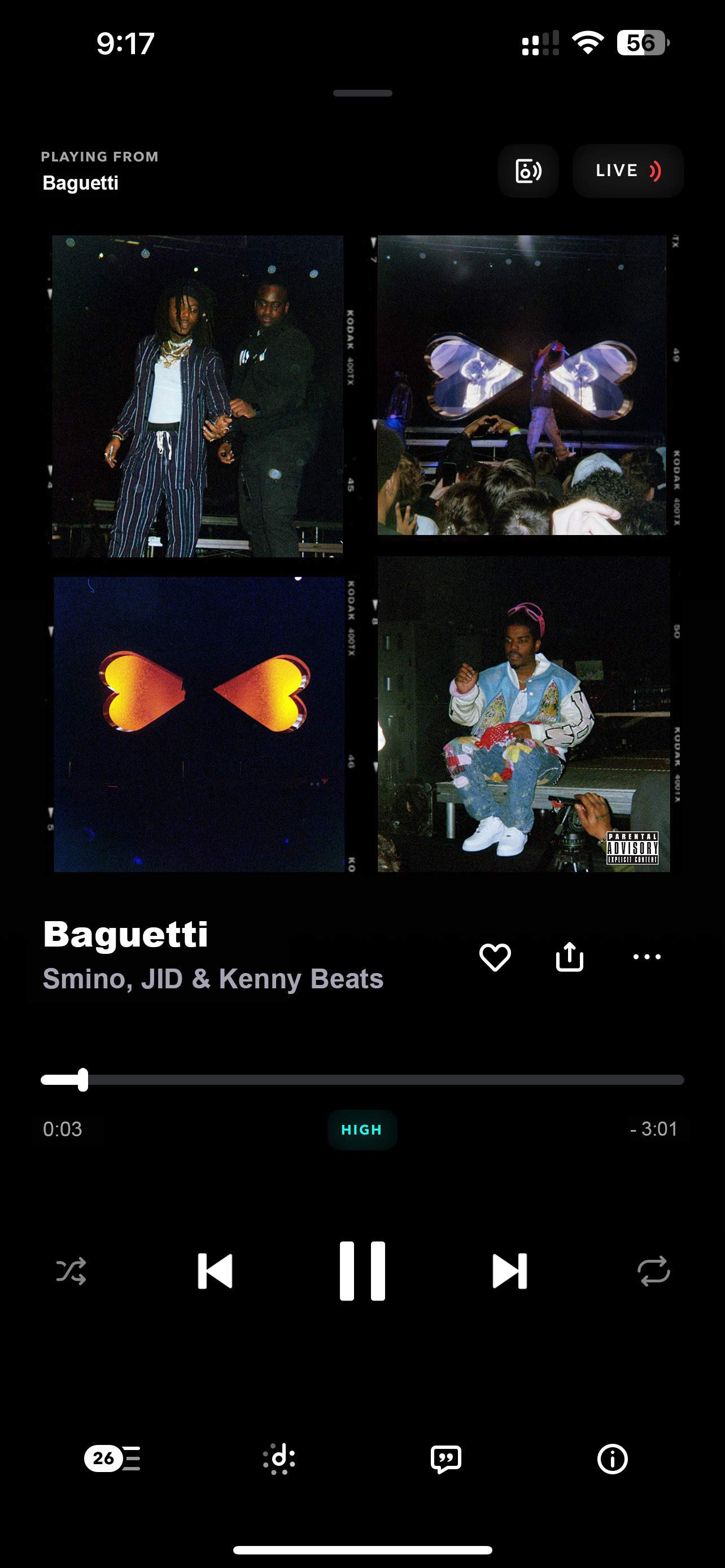Skip to the previous track
725x1568 pixels.
216,1271
